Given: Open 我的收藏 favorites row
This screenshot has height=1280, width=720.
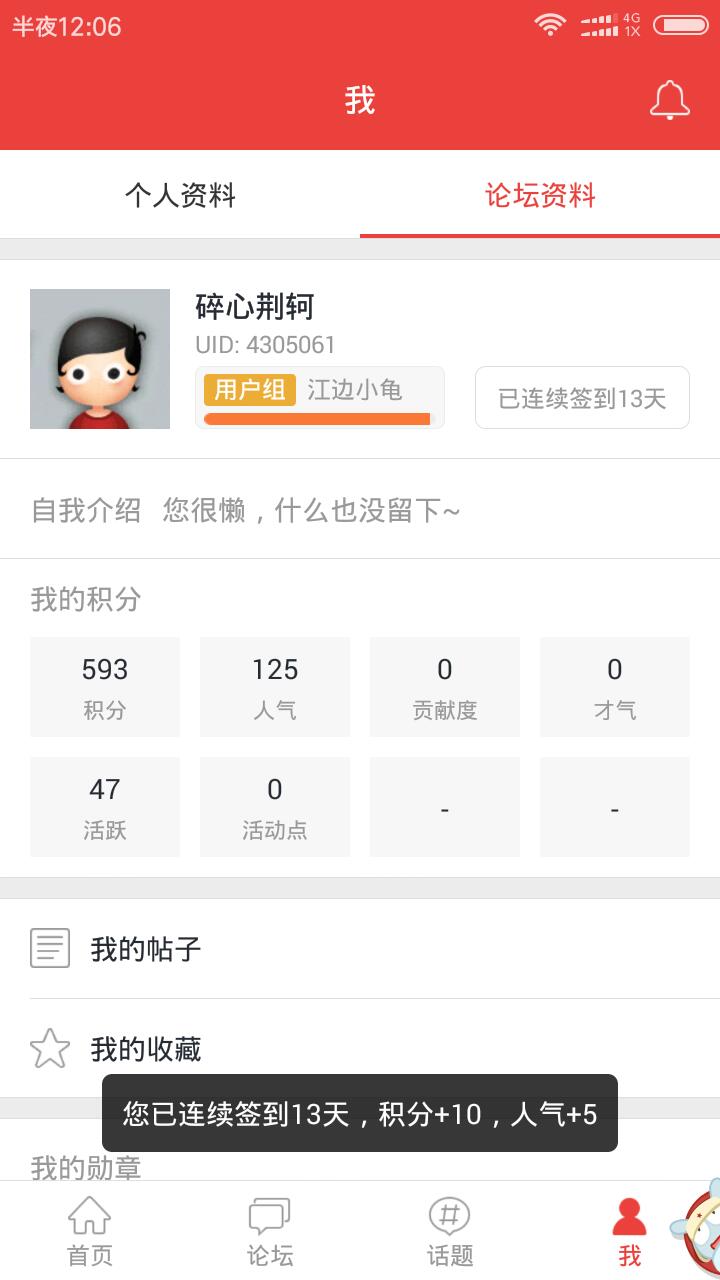Looking at the screenshot, I should coord(360,1048).
